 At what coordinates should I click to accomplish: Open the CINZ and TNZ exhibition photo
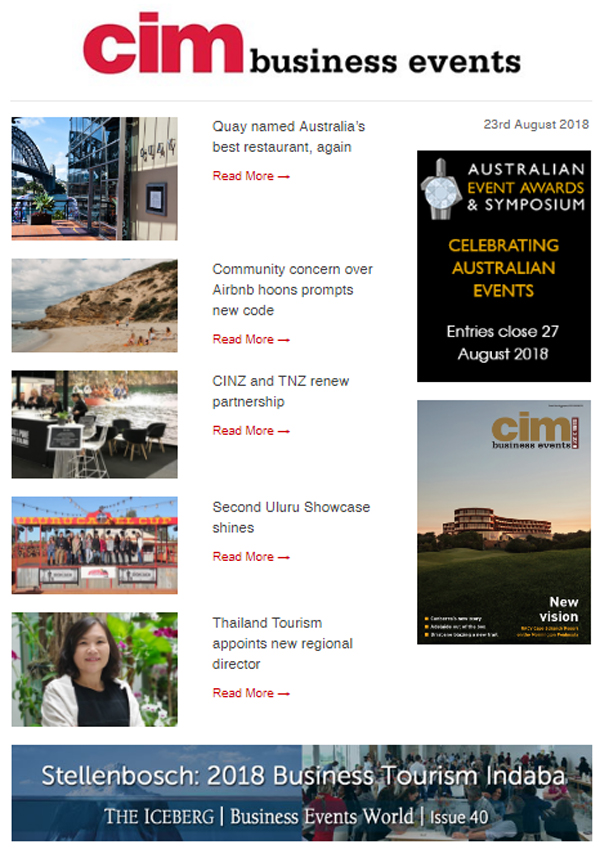pos(95,424)
